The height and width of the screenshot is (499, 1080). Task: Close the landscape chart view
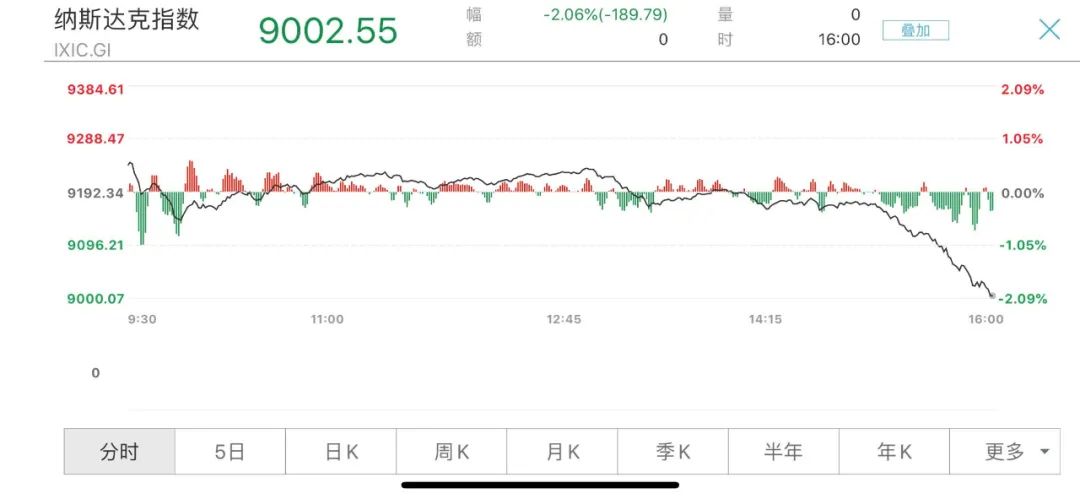[1049, 29]
